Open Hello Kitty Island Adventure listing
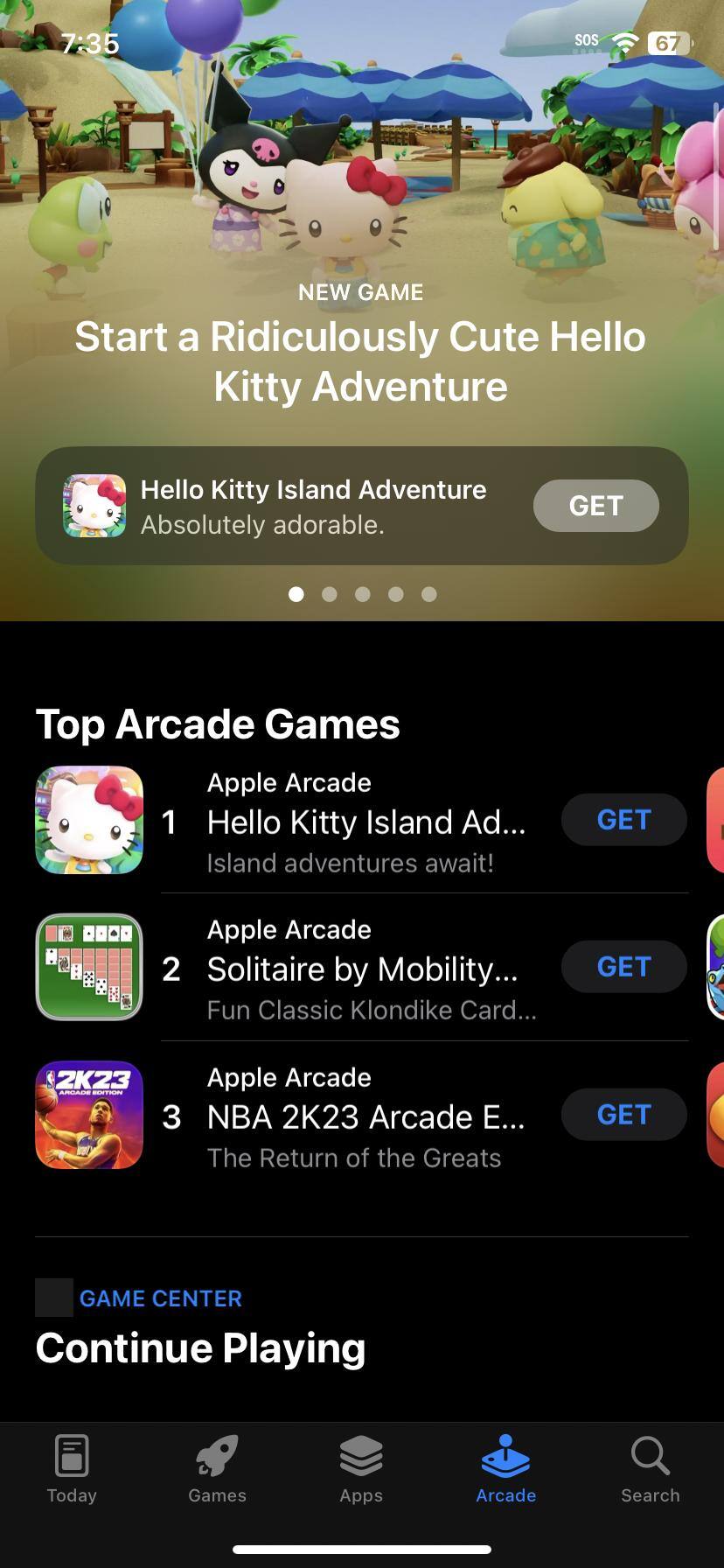The width and height of the screenshot is (724, 1568). (365, 822)
